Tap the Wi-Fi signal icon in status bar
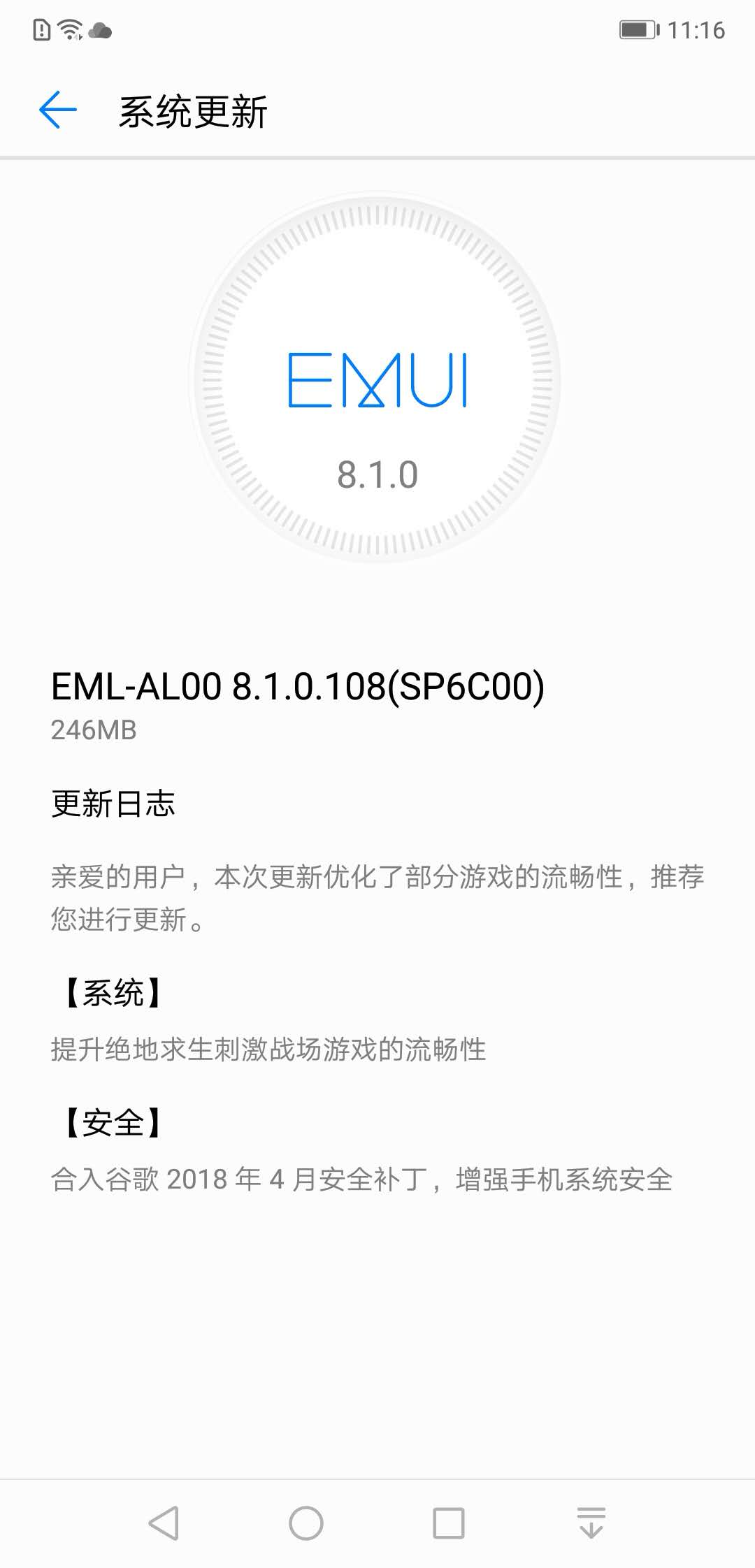 point(70,29)
